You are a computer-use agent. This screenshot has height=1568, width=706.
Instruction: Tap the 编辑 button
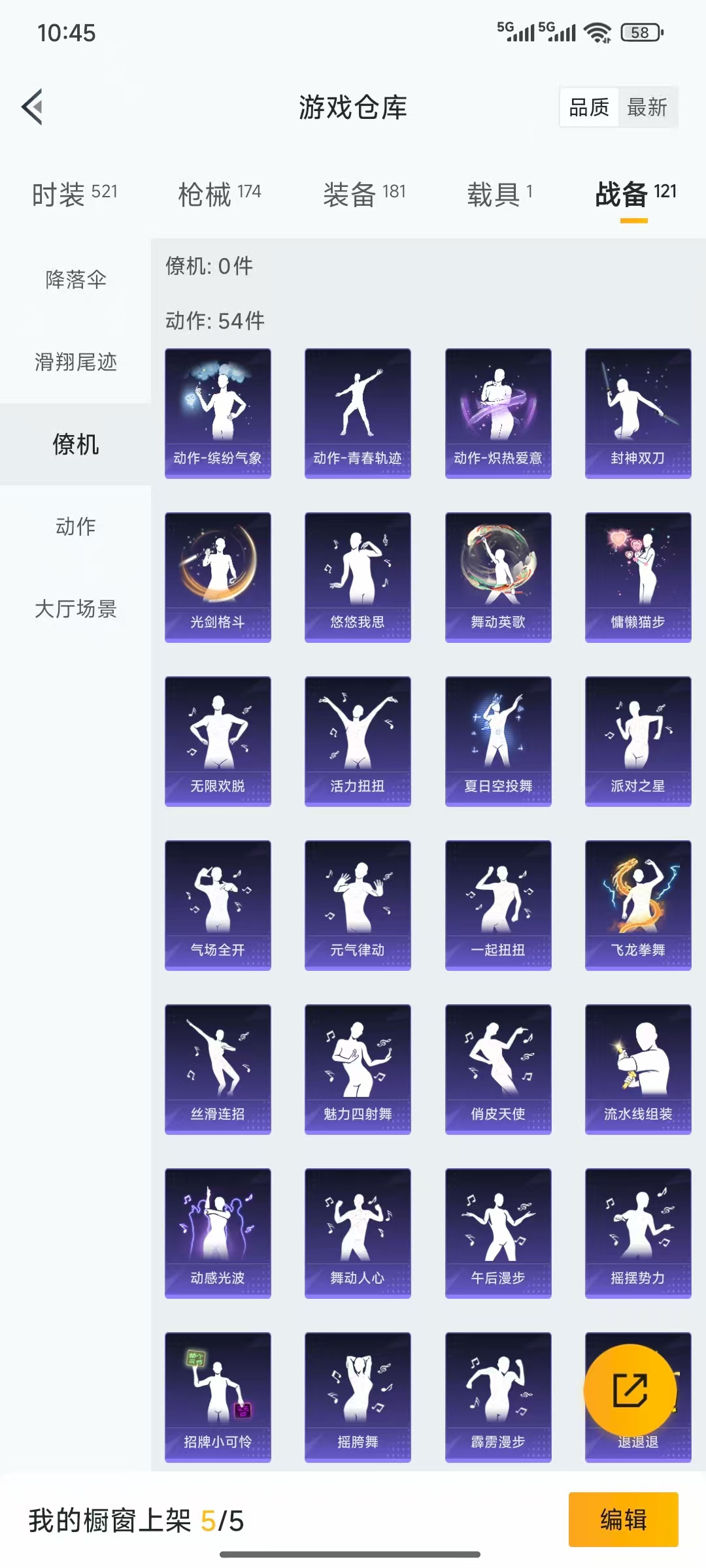point(623,1520)
